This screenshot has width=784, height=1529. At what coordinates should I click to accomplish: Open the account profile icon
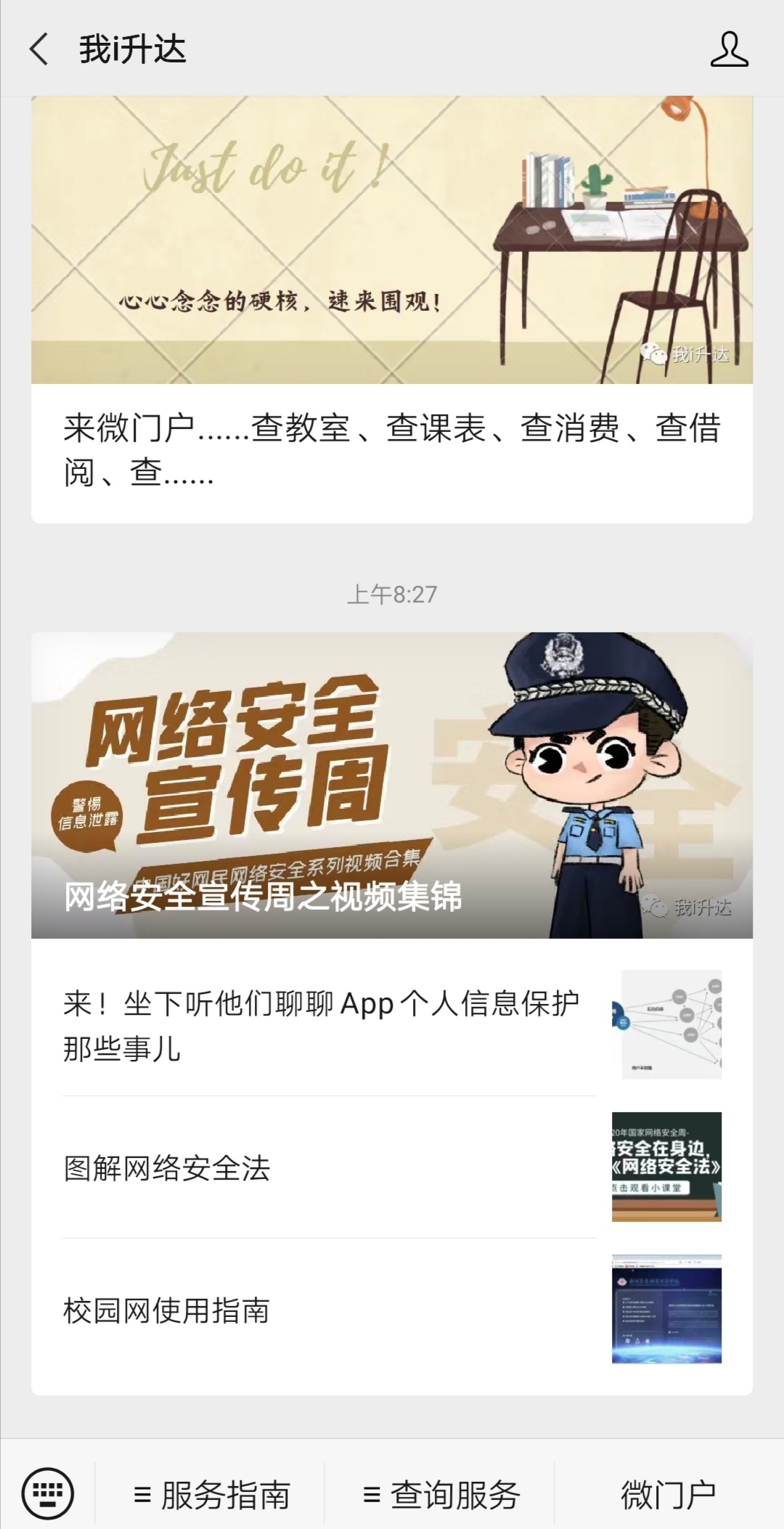(x=729, y=49)
